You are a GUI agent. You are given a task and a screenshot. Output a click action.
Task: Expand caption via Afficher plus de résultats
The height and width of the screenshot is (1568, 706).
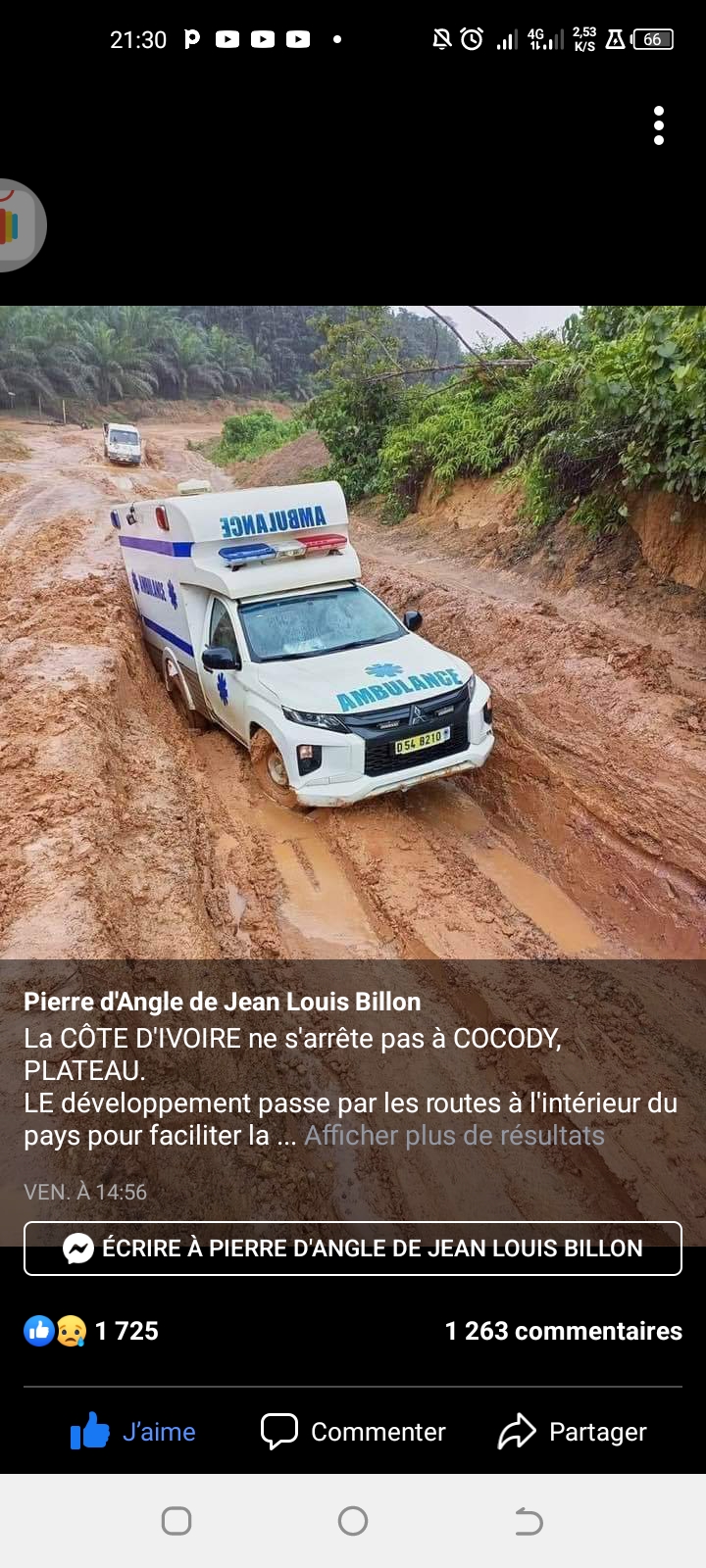(x=454, y=1136)
